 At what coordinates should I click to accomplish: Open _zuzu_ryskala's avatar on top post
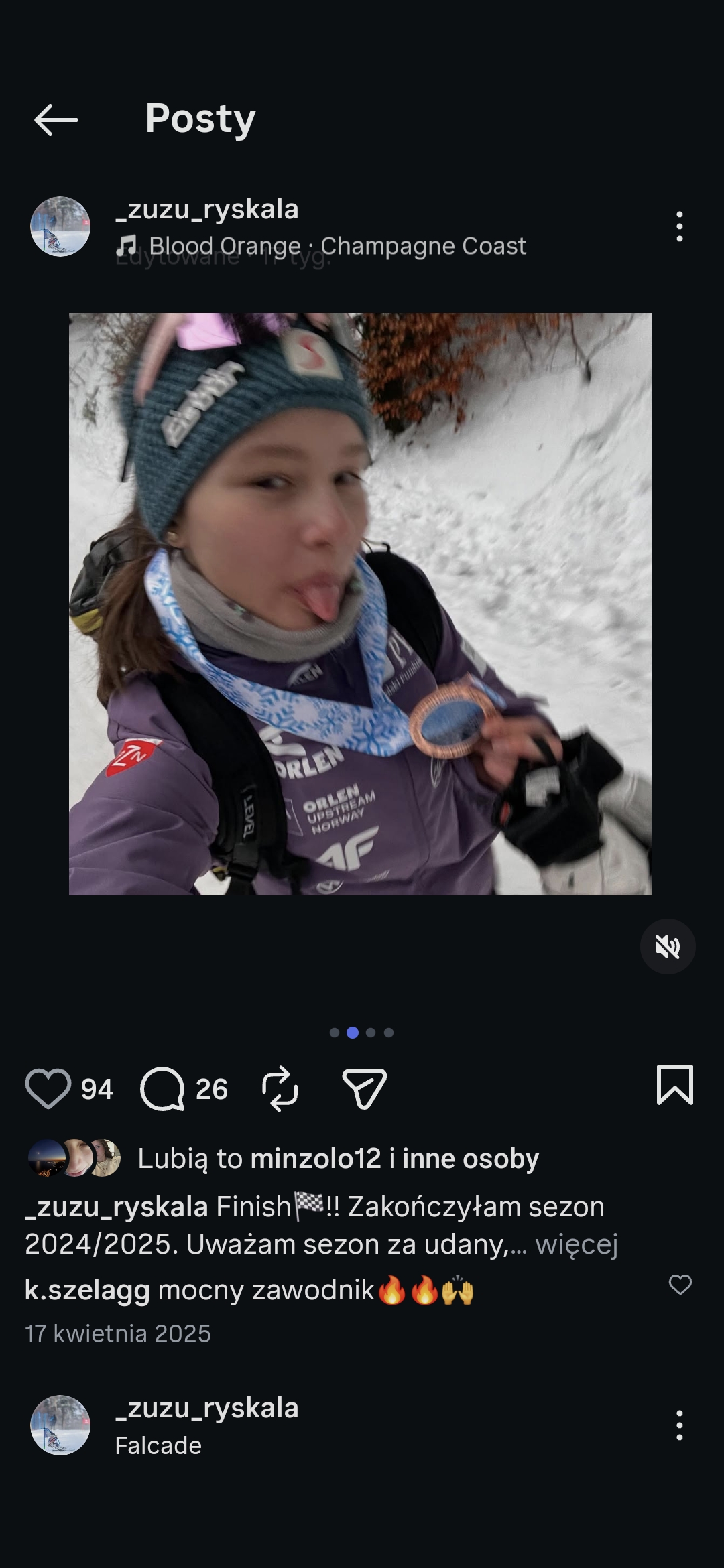click(60, 226)
